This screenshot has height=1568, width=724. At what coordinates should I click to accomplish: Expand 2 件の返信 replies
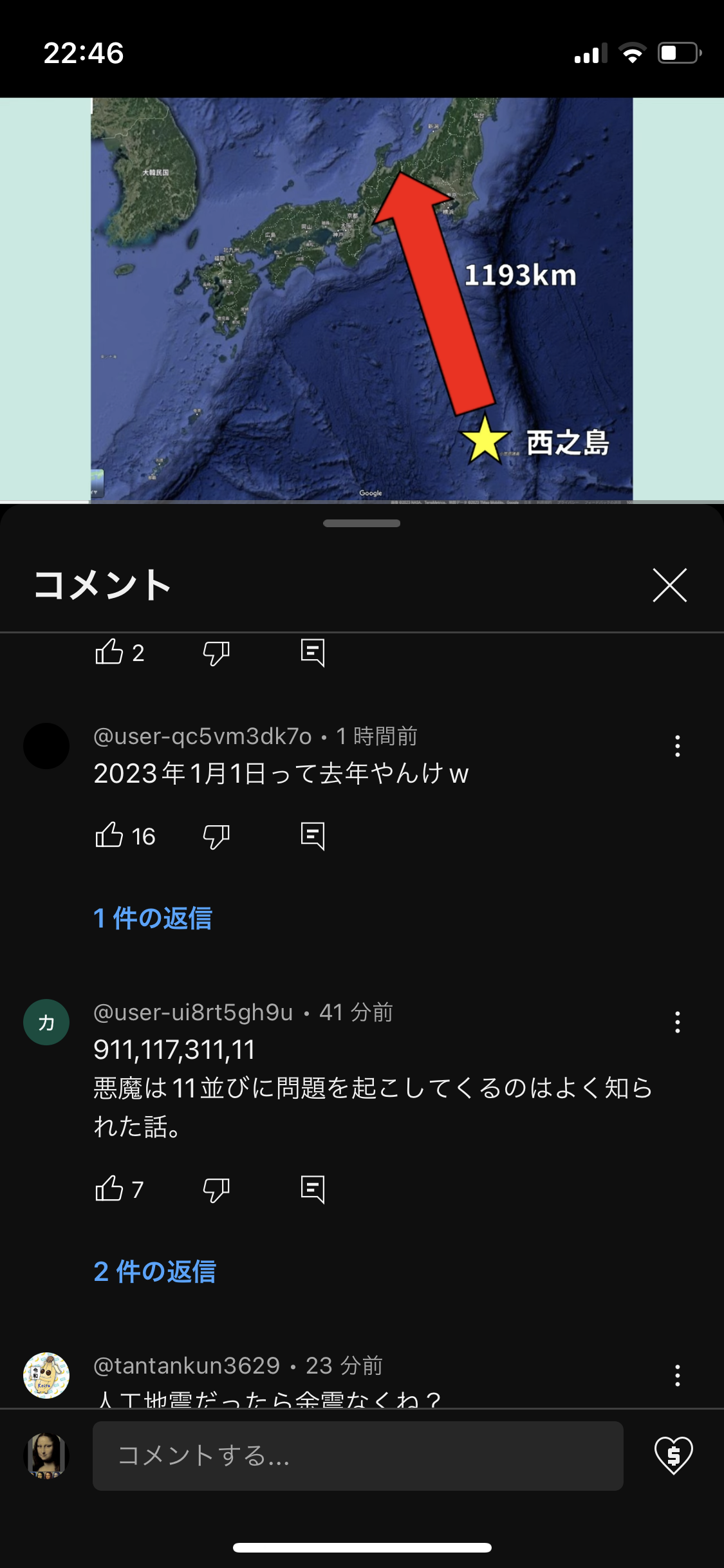click(x=154, y=1271)
